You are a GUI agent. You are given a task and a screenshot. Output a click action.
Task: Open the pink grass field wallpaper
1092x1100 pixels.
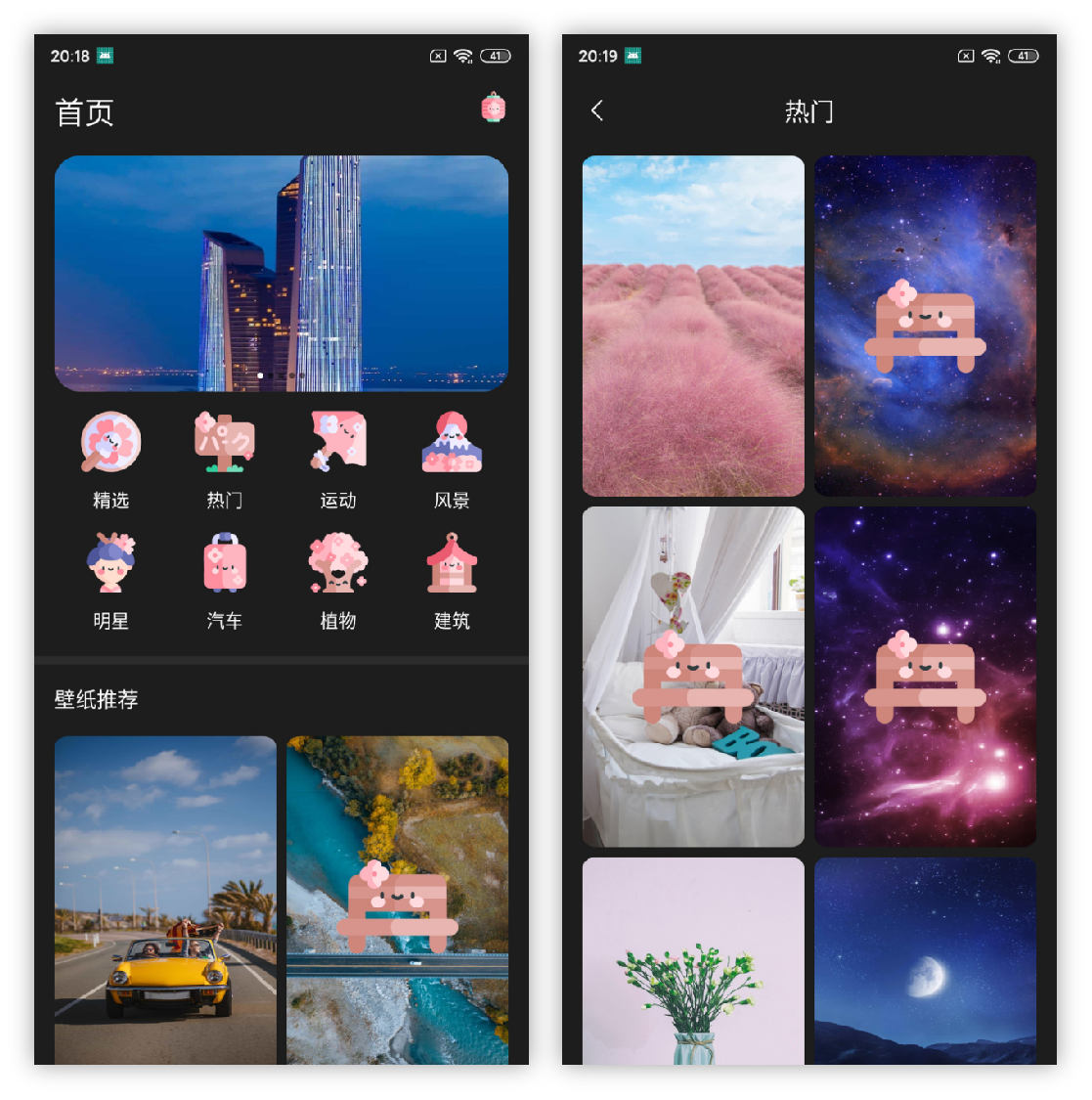(693, 326)
